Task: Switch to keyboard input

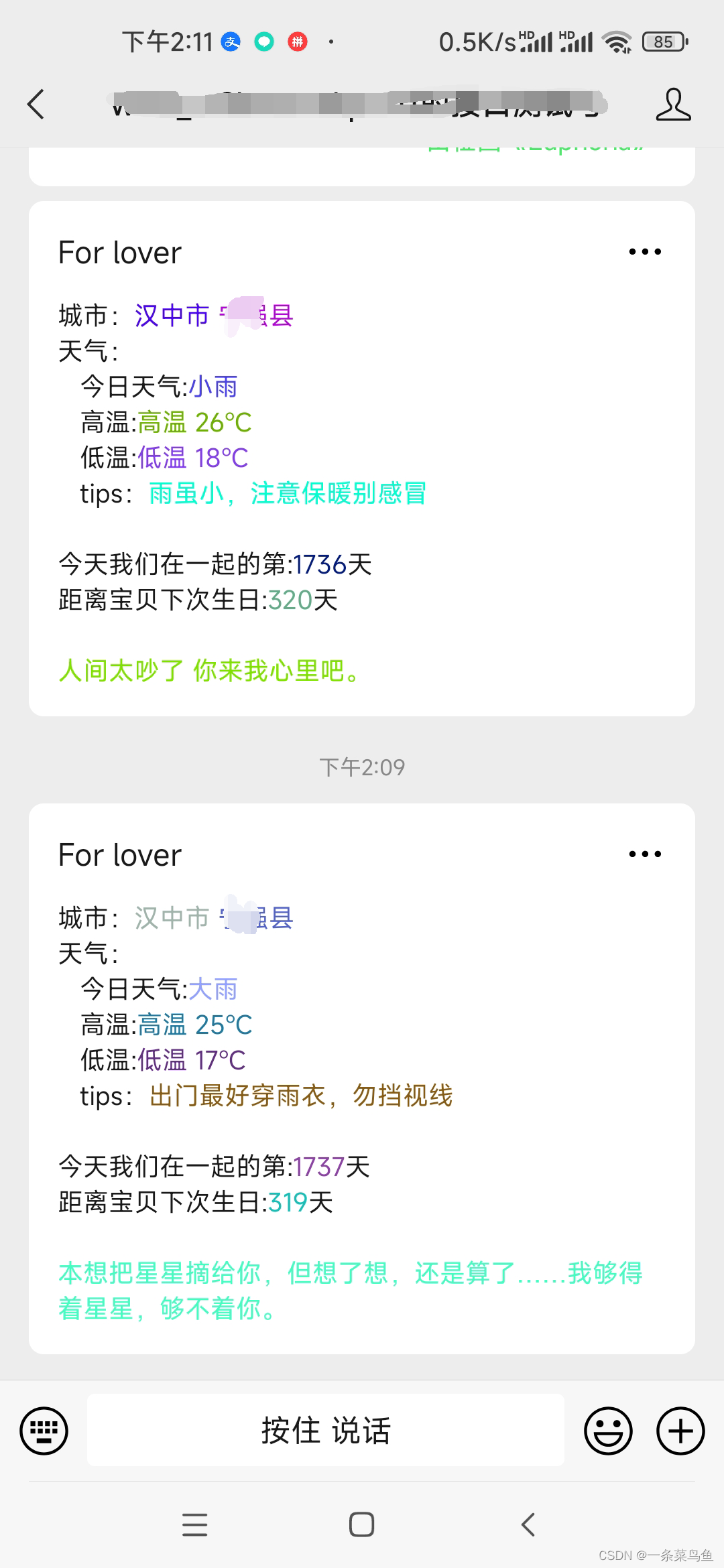Action: pos(44,1431)
